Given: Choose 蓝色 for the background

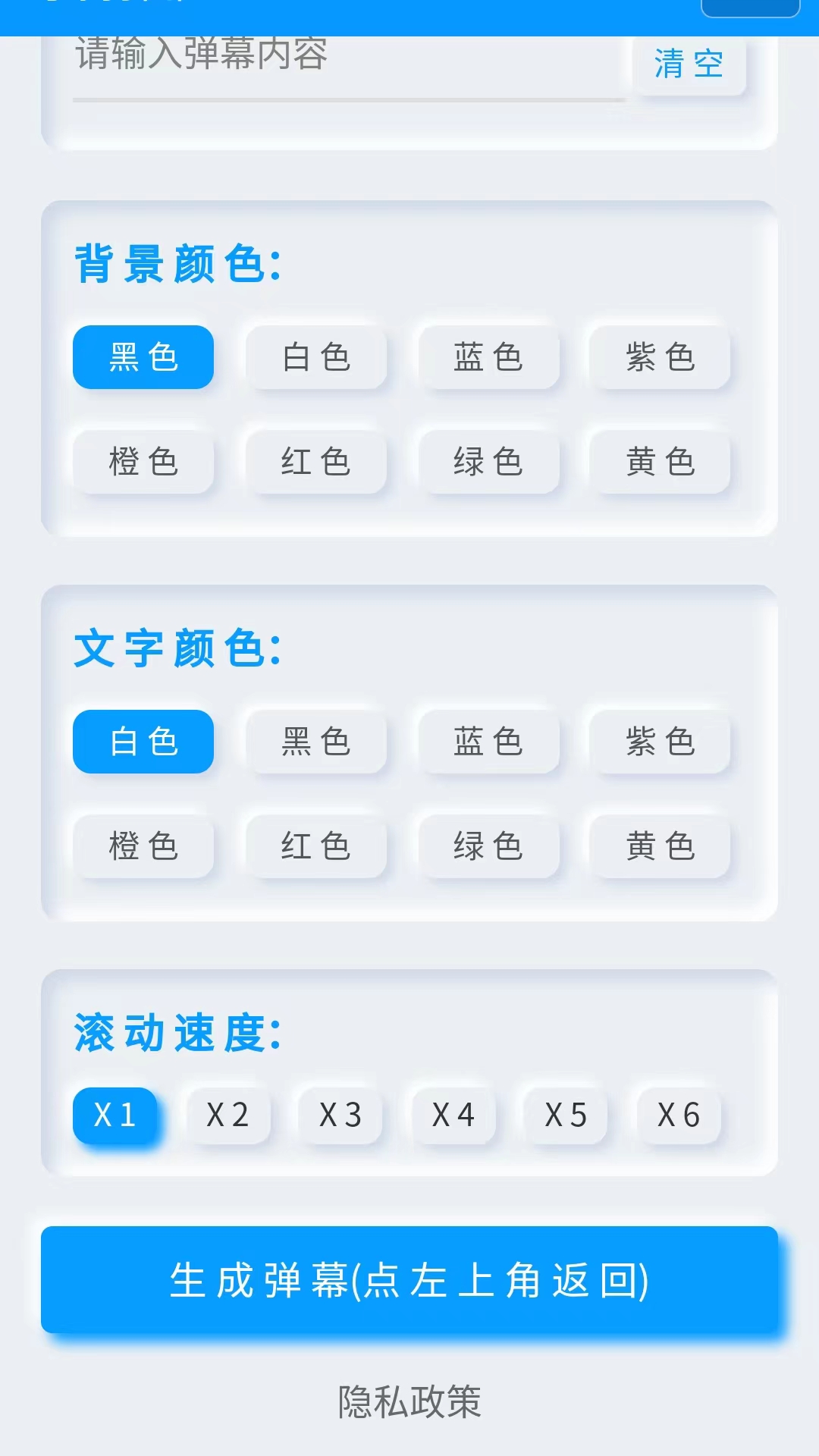Looking at the screenshot, I should [489, 357].
